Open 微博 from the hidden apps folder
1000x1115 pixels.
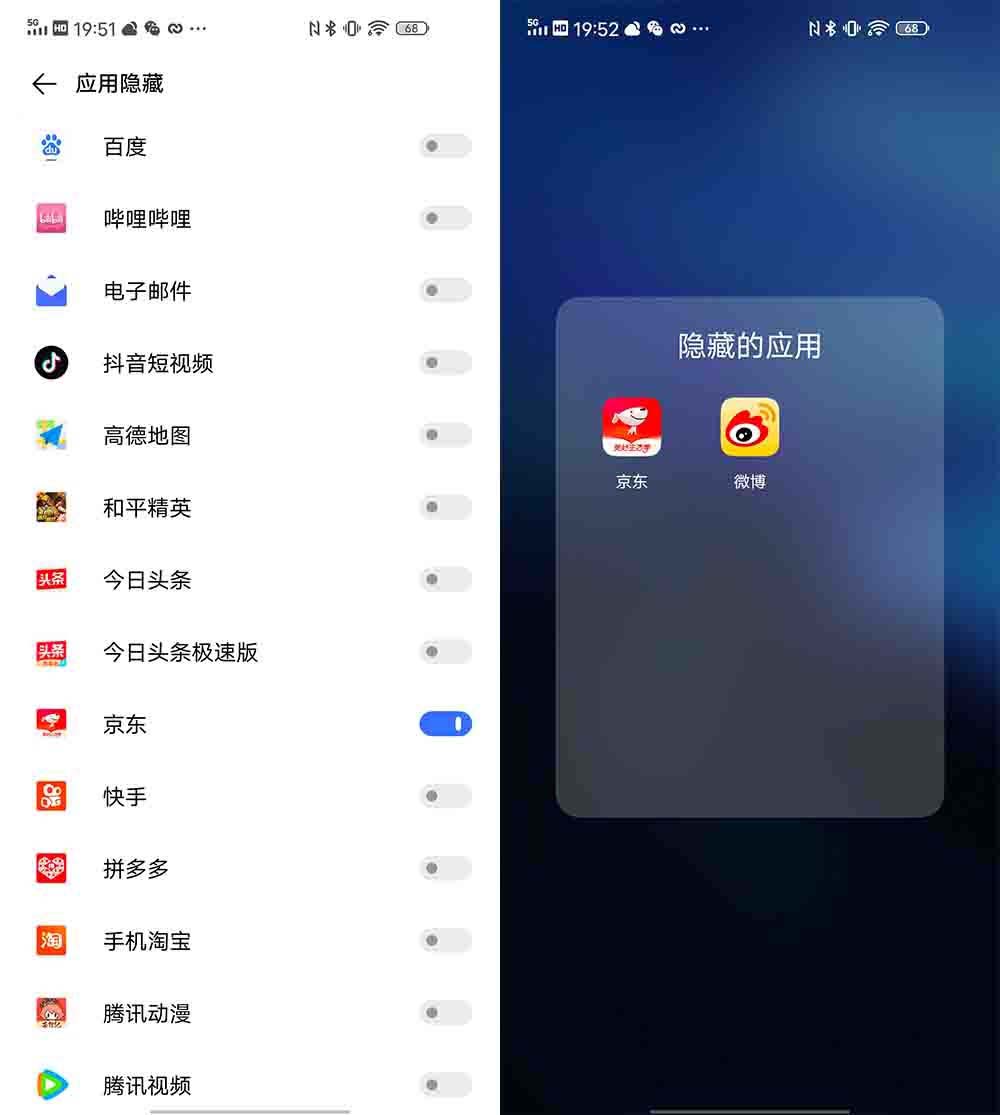(x=749, y=427)
